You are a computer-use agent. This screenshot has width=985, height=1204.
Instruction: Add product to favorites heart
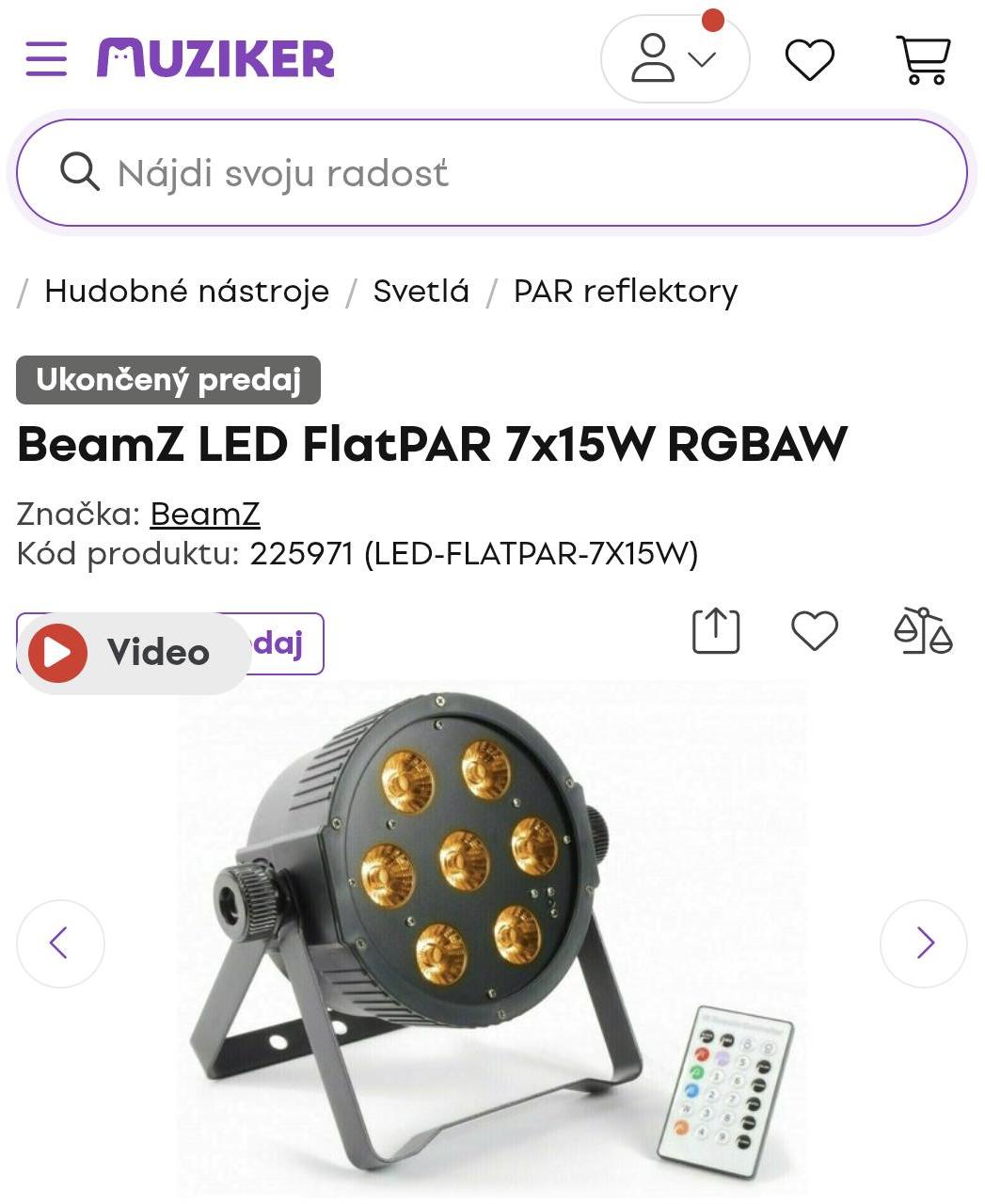tap(814, 630)
